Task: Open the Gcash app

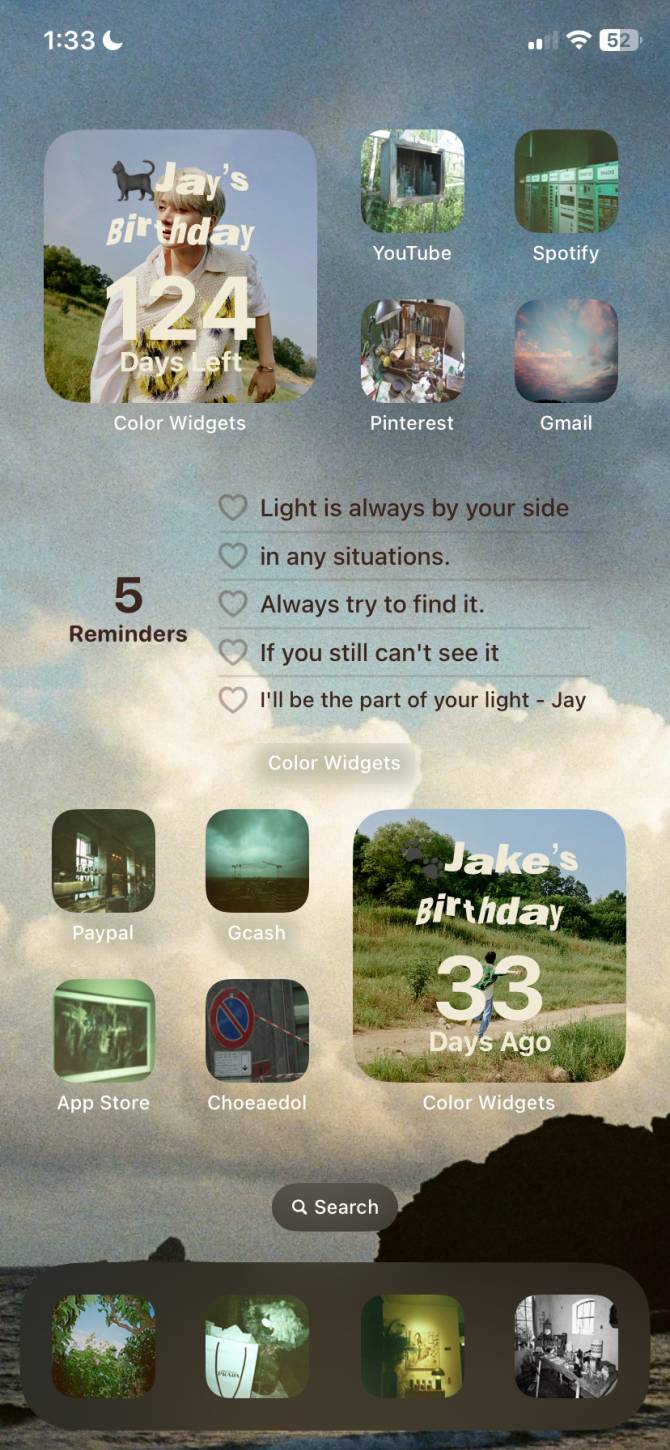Action: (x=257, y=861)
